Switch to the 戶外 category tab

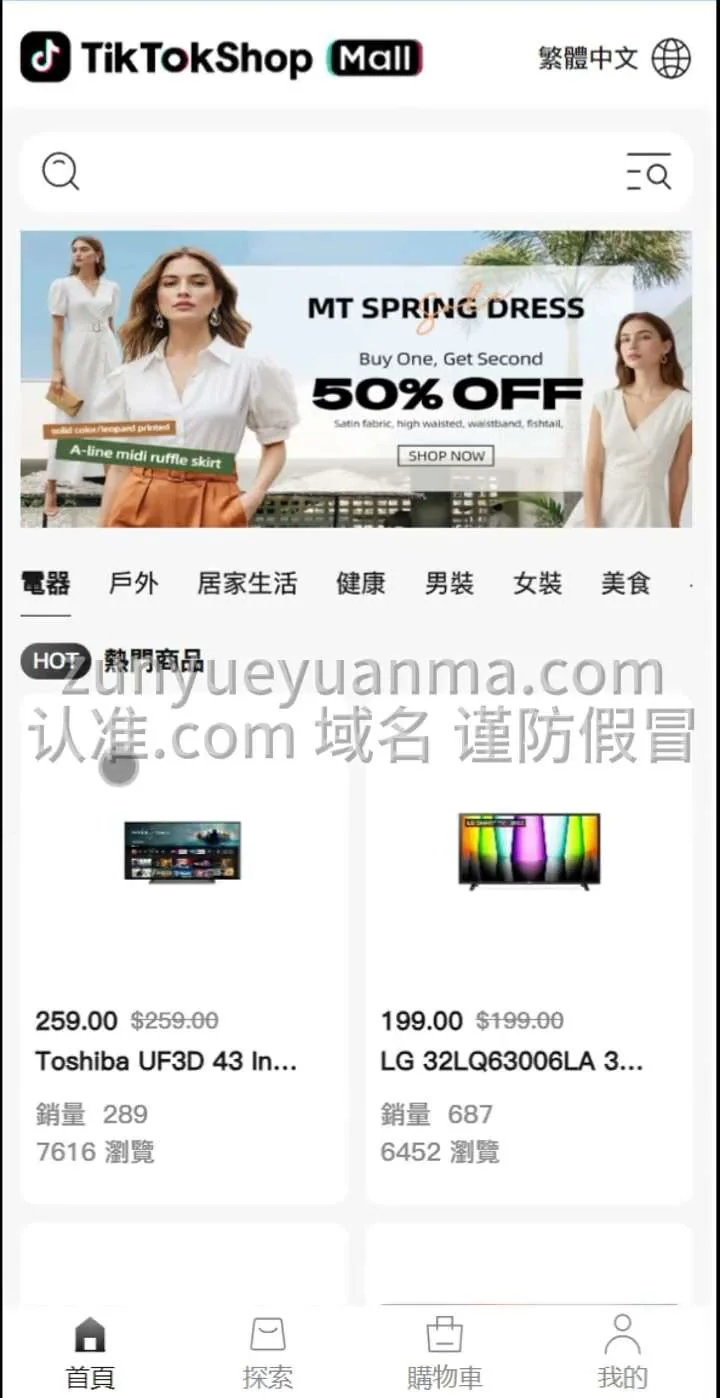pos(133,583)
